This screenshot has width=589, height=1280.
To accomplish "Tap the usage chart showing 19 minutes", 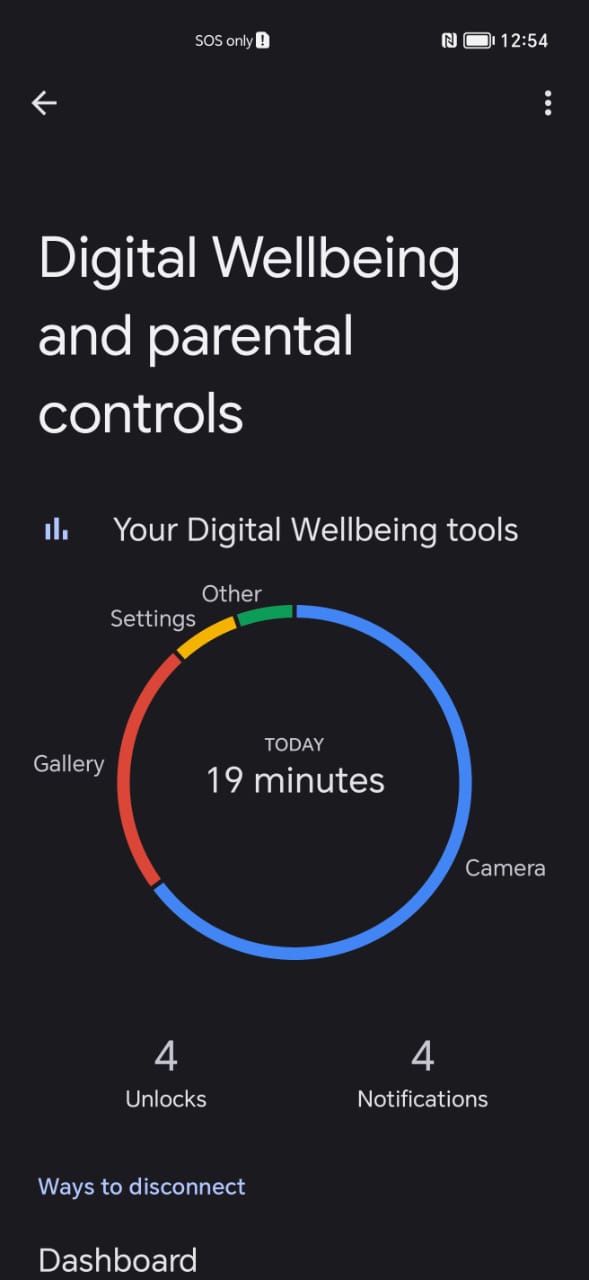I will point(295,782).
